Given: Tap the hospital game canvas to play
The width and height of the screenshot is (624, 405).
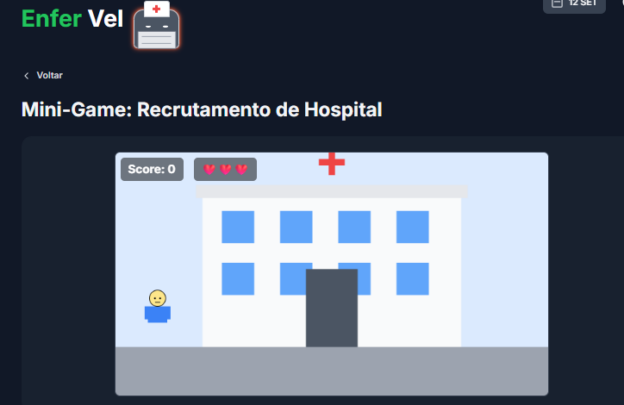Looking at the screenshot, I should tap(331, 273).
